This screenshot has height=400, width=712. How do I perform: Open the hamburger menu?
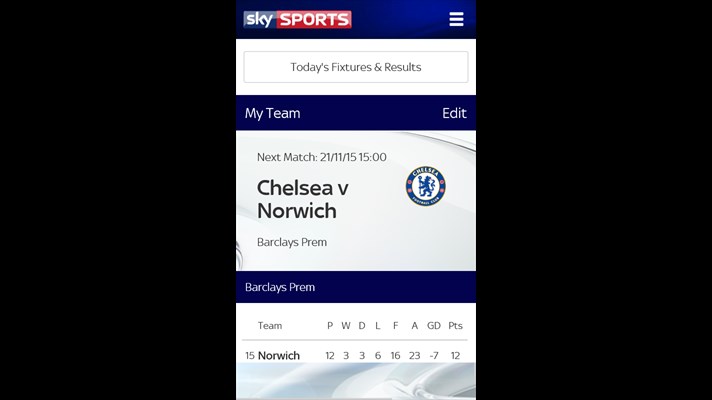456,19
